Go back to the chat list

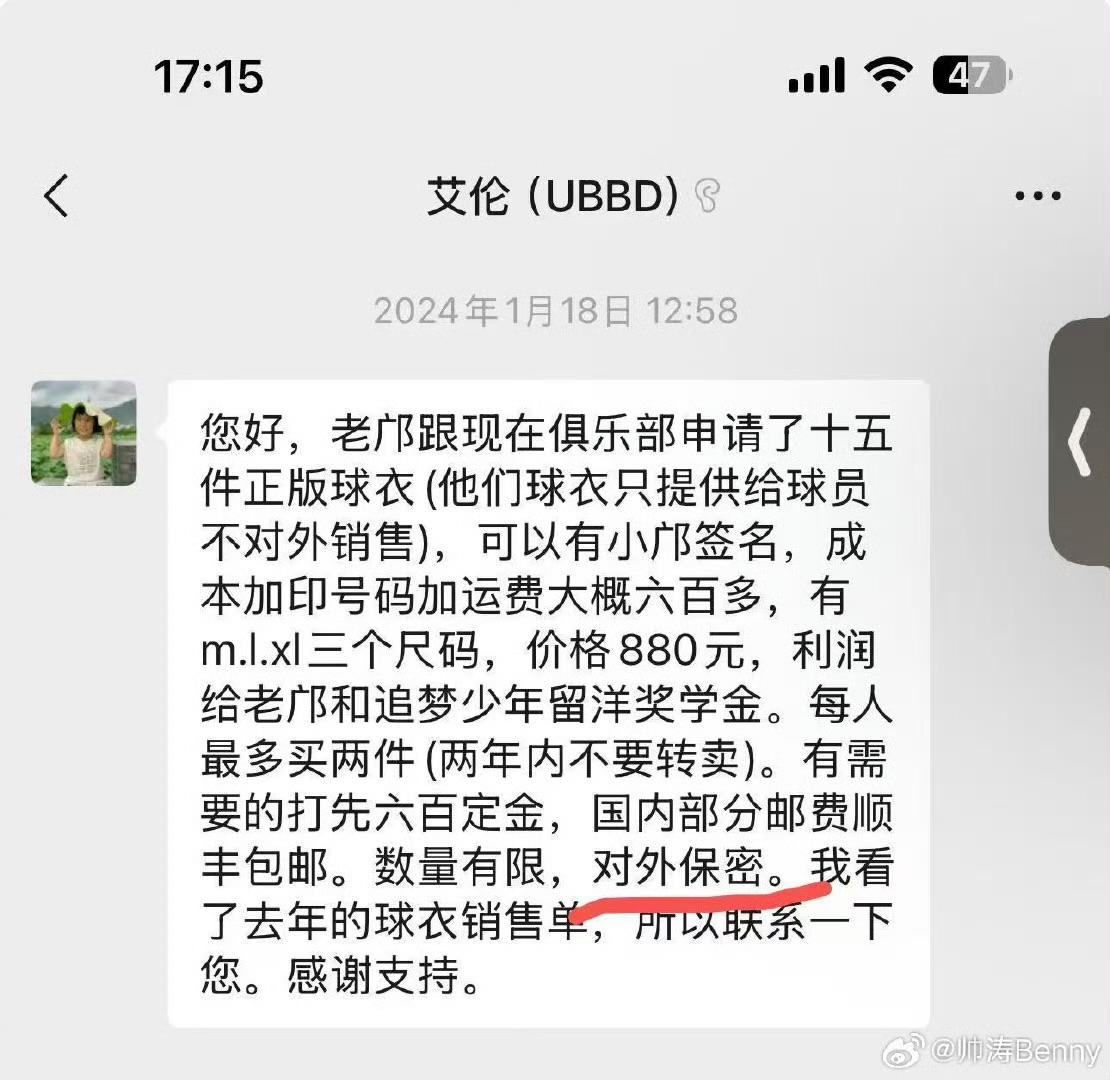(57, 195)
